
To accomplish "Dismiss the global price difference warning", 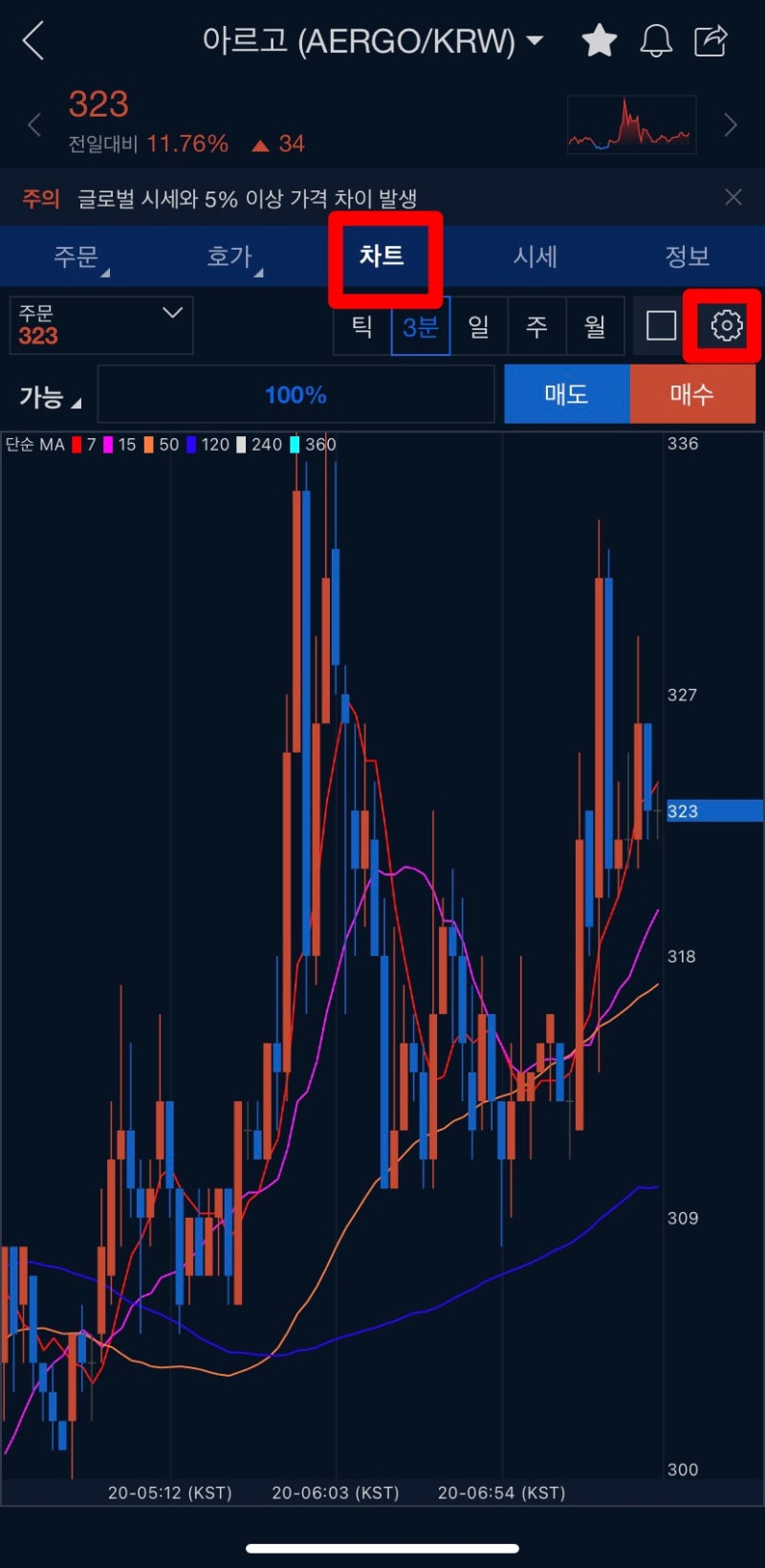I will click(733, 197).
